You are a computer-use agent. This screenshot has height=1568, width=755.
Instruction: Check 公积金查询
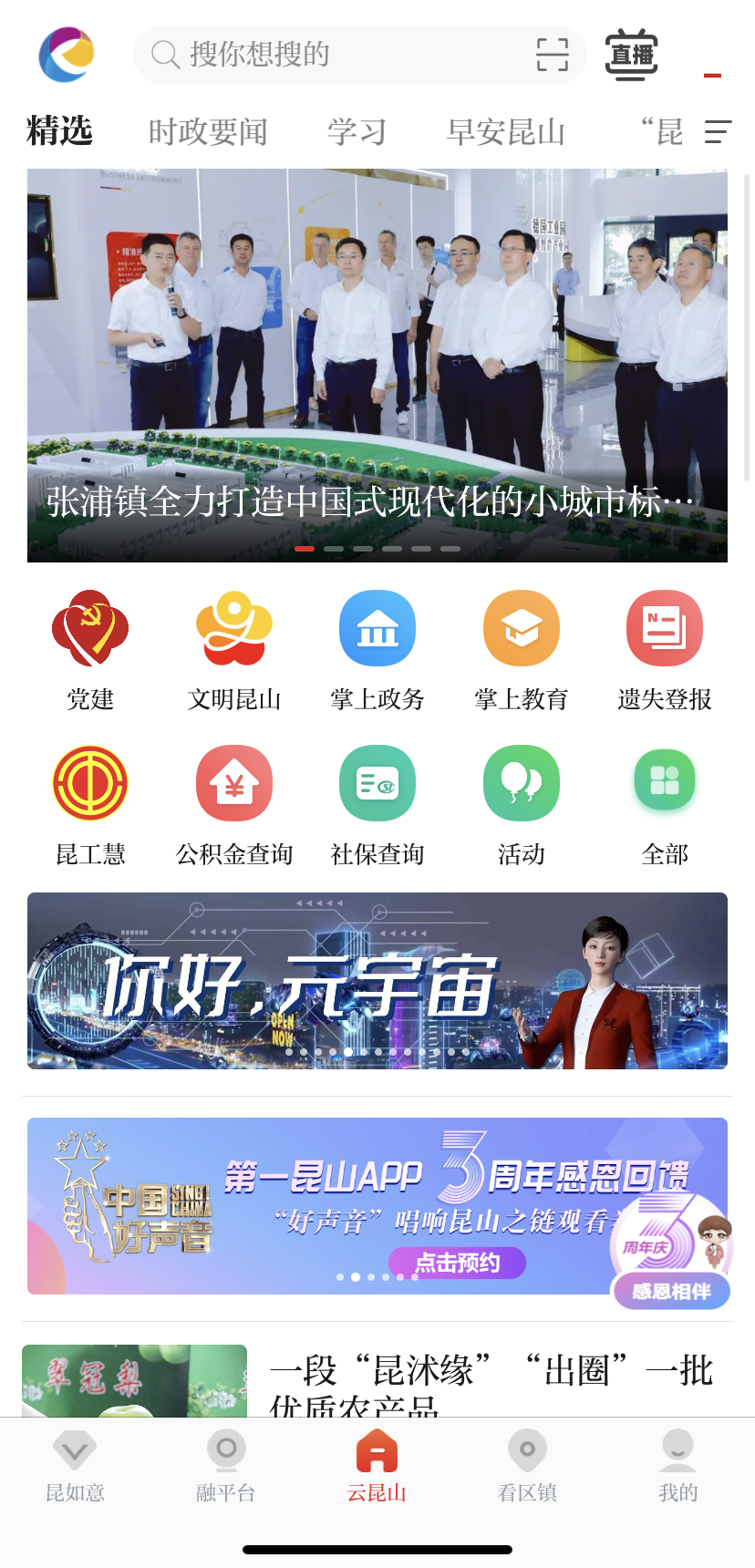pyautogui.click(x=234, y=804)
